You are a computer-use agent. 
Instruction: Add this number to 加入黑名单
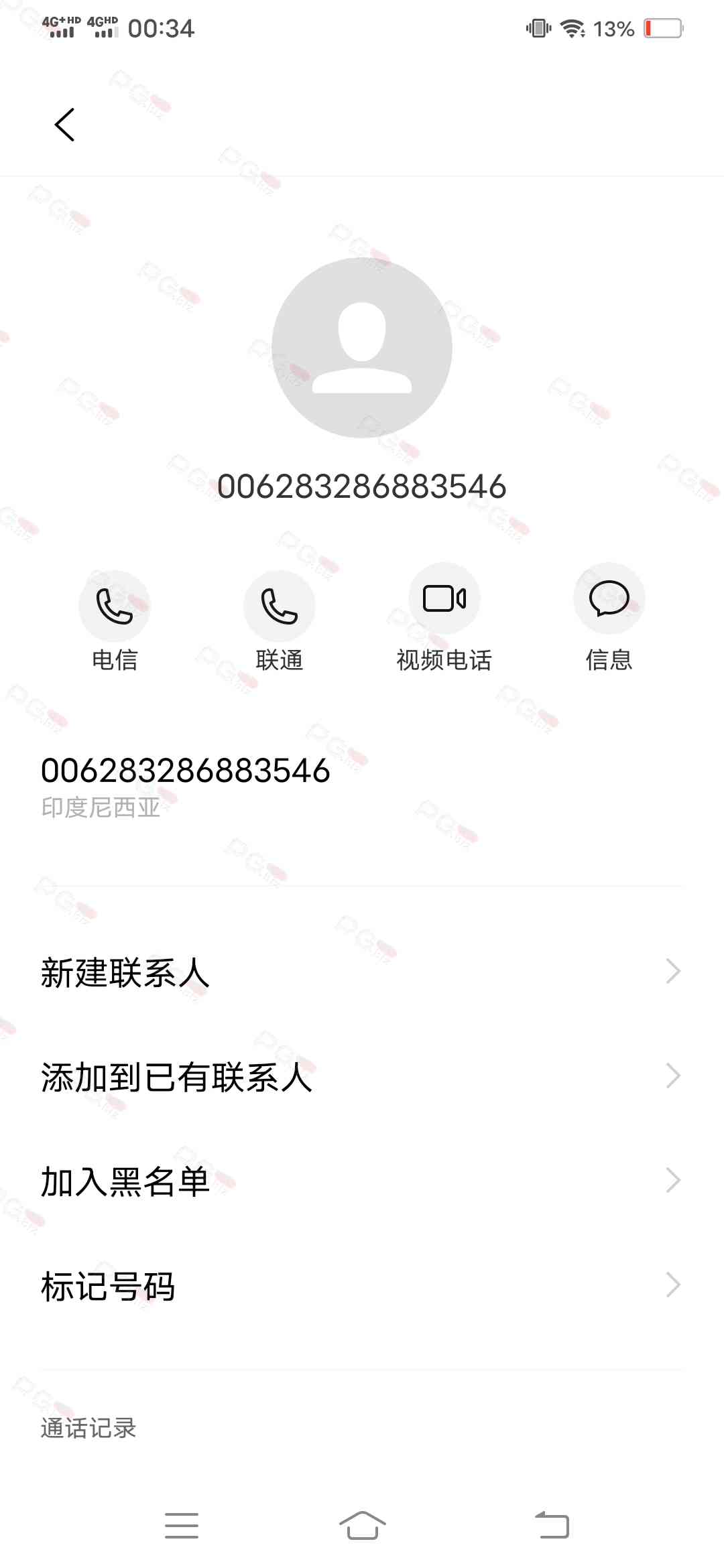(x=362, y=1181)
